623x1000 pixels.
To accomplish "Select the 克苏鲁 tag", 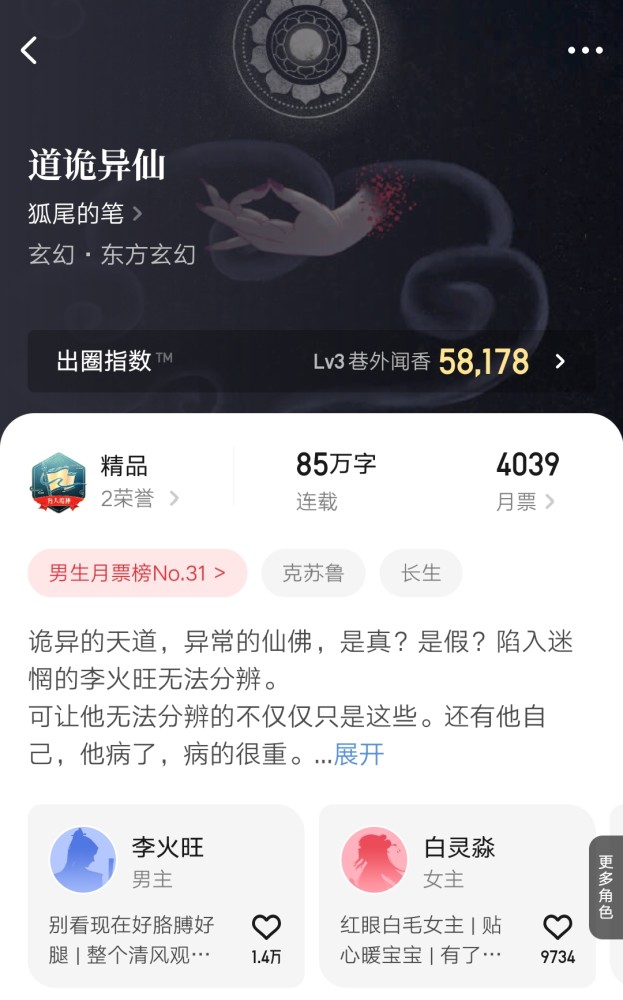I will 313,573.
